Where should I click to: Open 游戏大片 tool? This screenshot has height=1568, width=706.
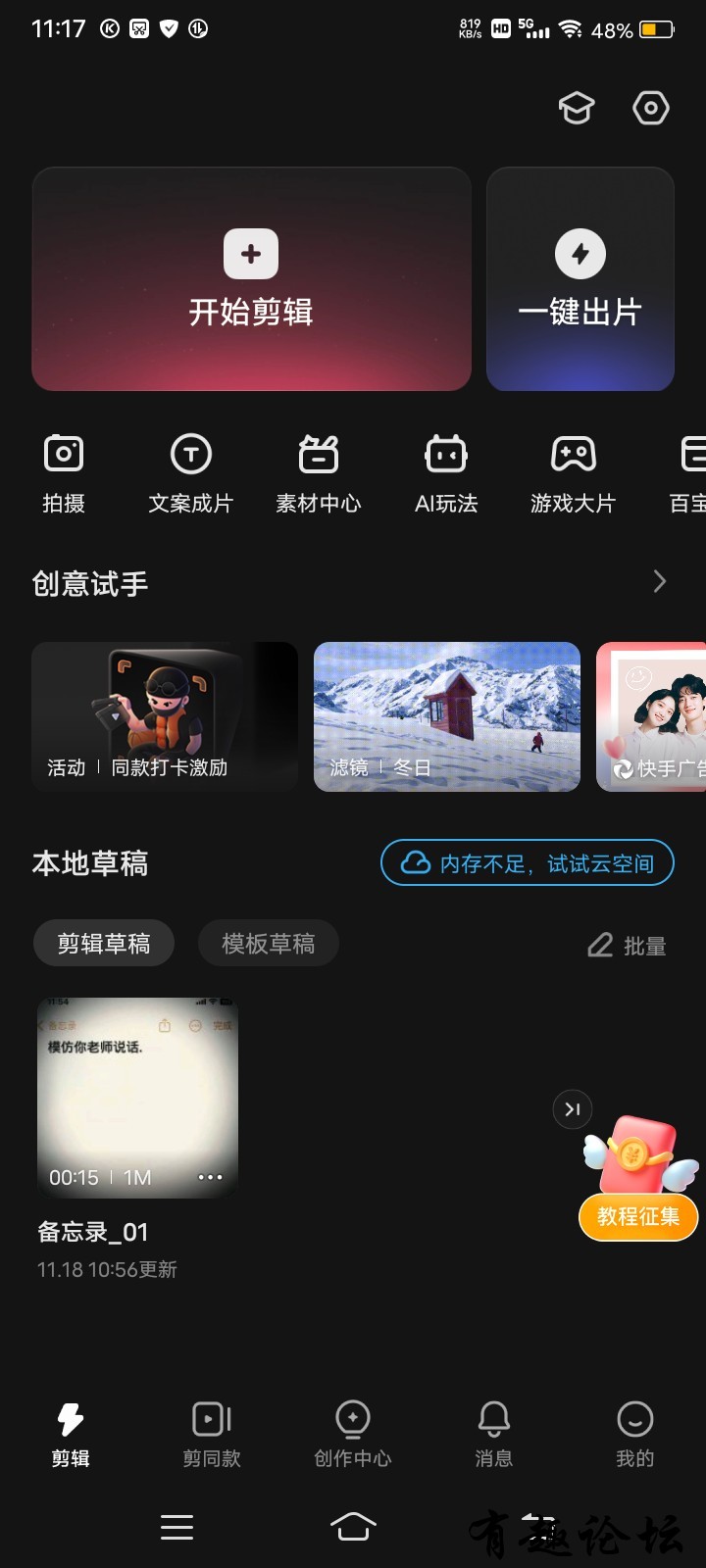pos(574,472)
